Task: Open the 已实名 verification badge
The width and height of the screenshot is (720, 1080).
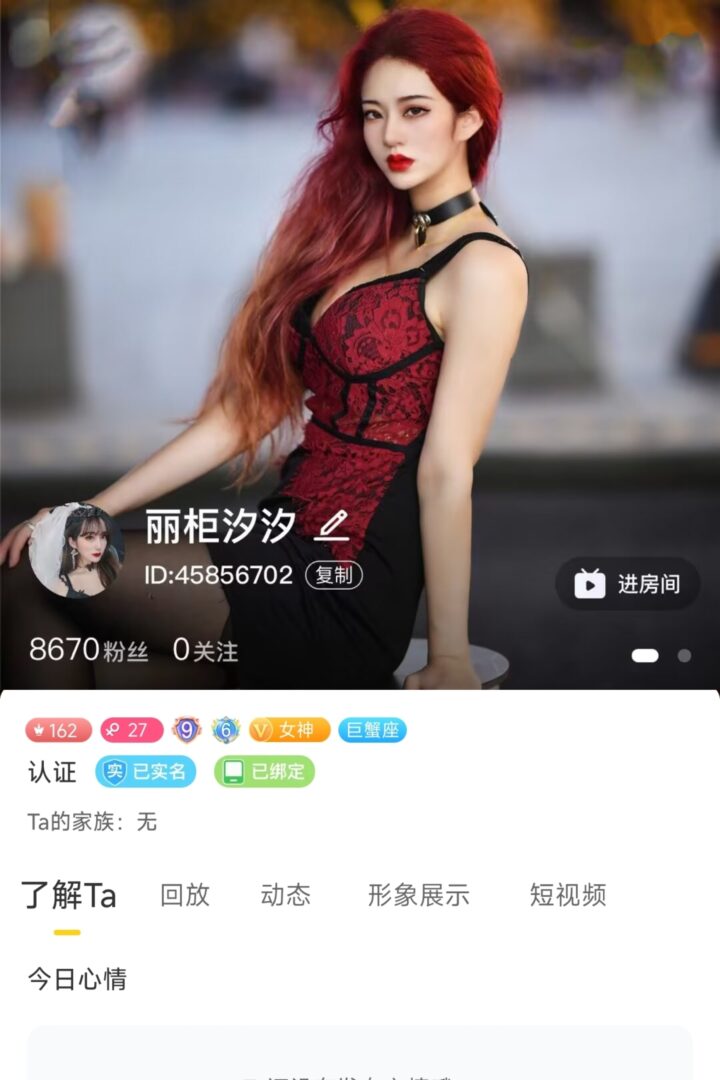Action: pyautogui.click(x=146, y=772)
